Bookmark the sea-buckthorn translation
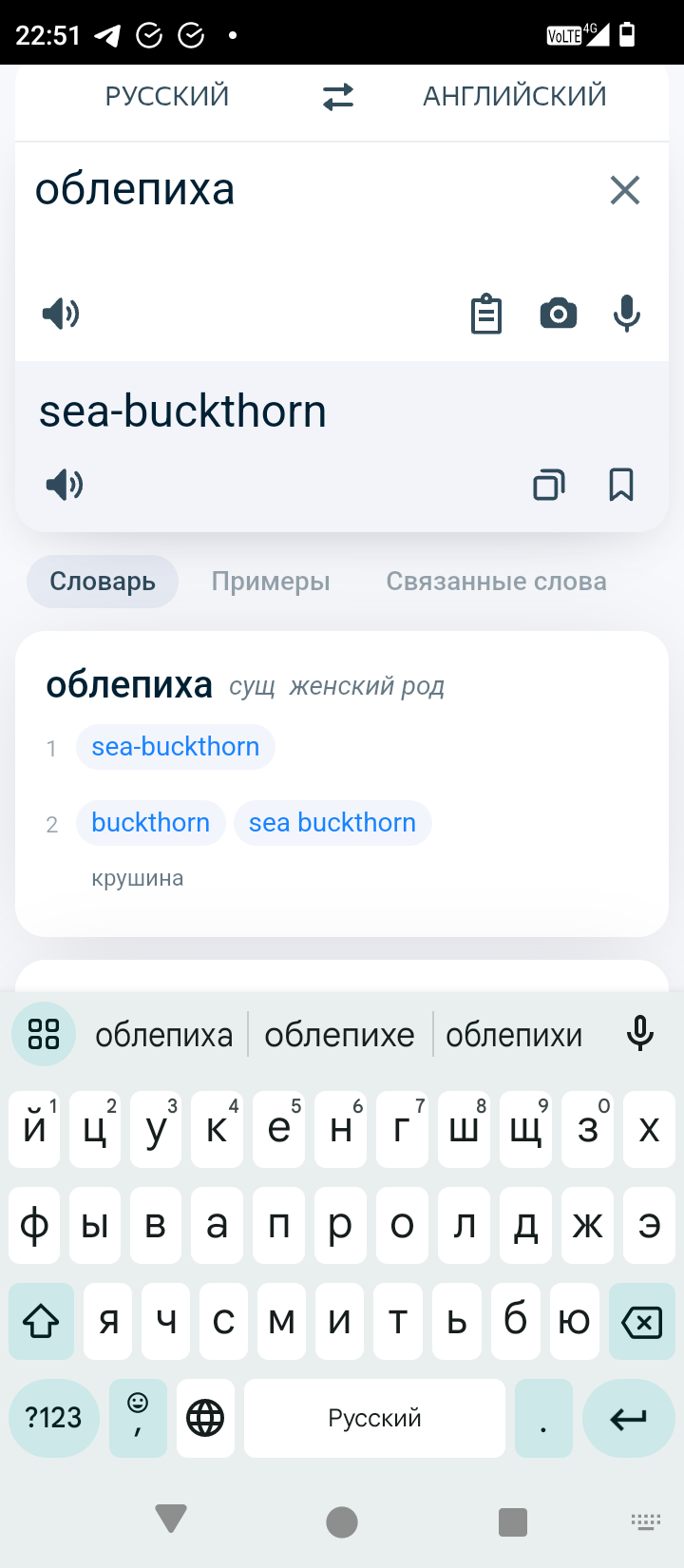 (x=621, y=485)
